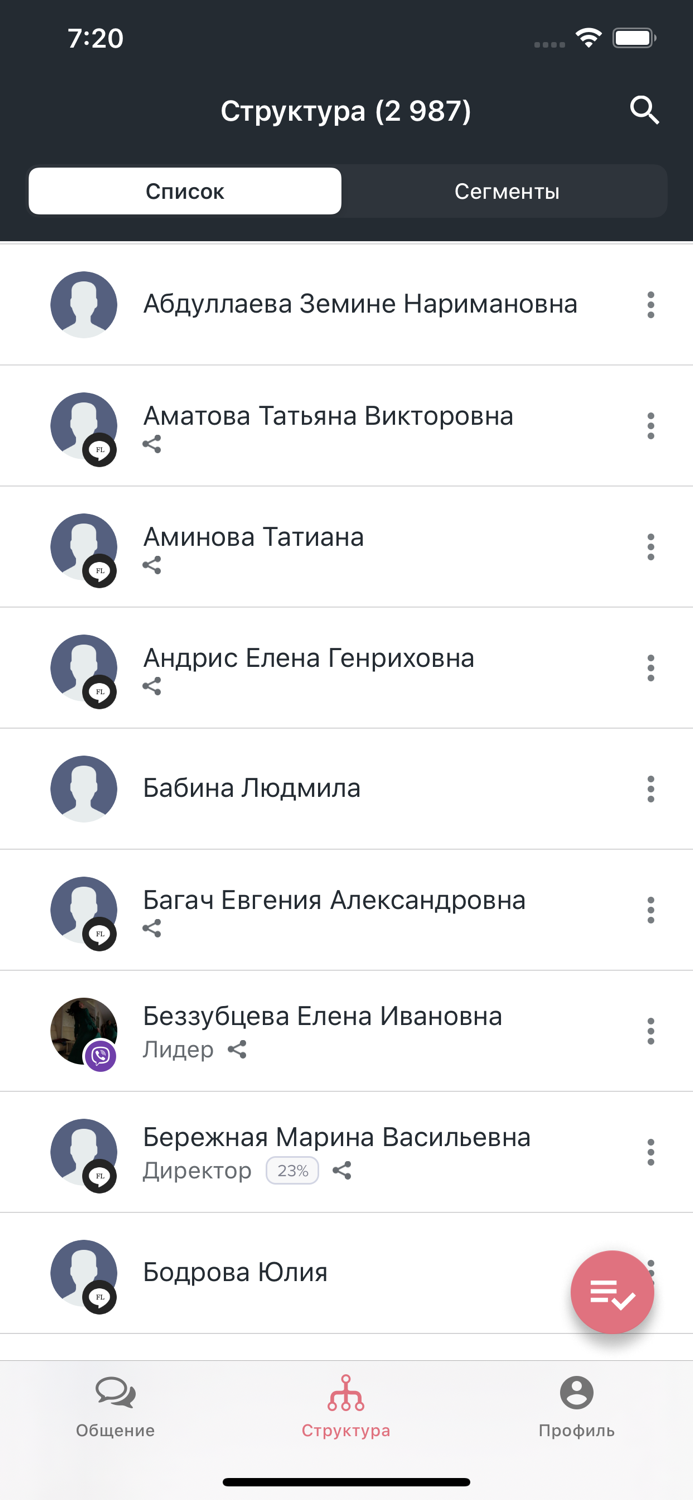This screenshot has height=1500, width=693.
Task: Select the Список tab
Action: pos(185,191)
